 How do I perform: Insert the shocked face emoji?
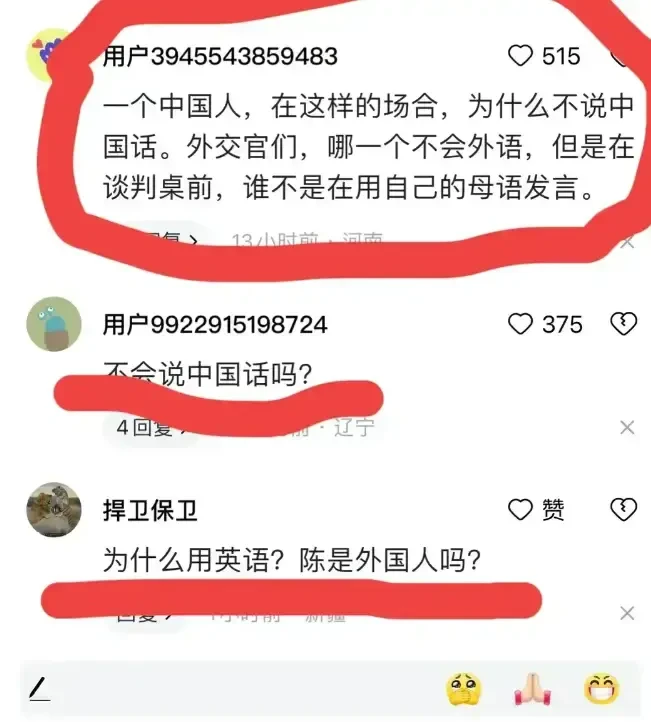pyautogui.click(x=465, y=689)
